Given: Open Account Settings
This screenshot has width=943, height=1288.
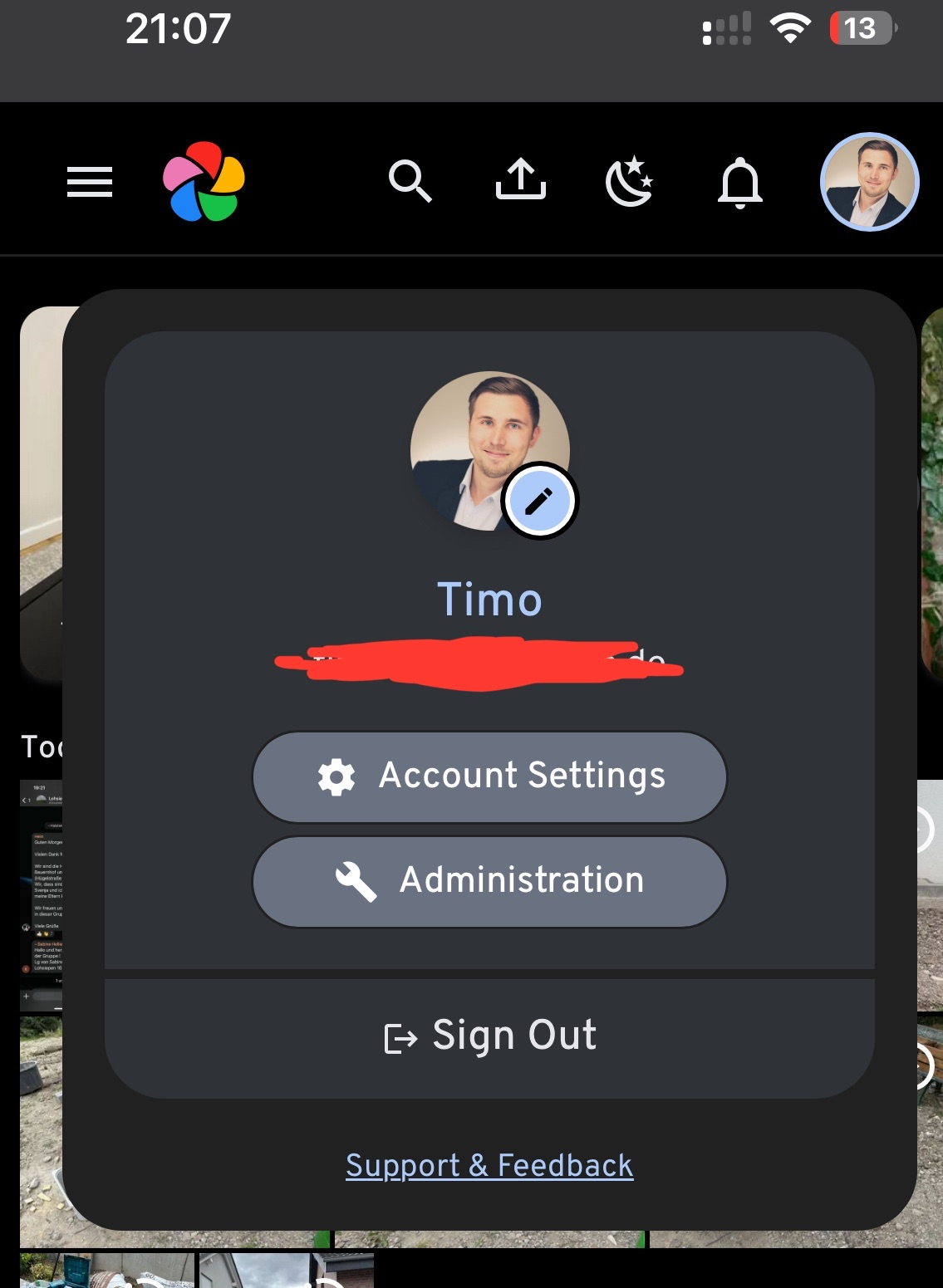Looking at the screenshot, I should (x=489, y=776).
